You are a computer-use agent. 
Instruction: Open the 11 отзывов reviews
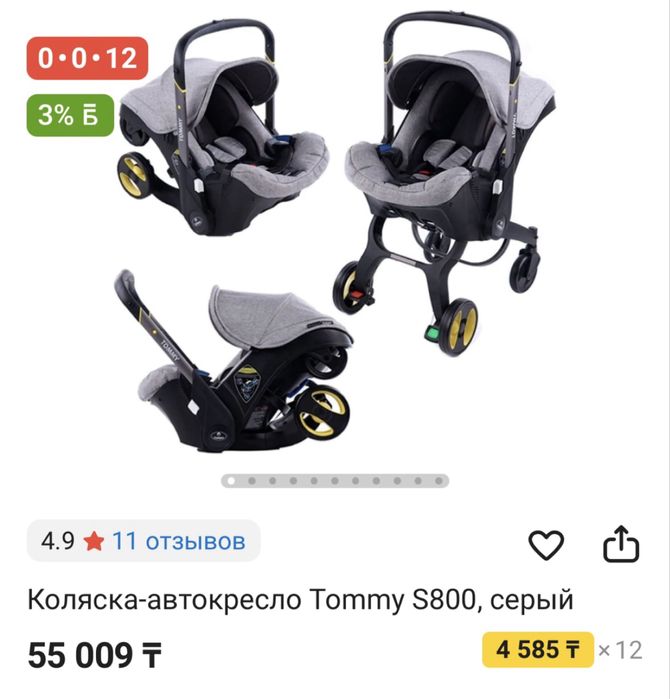click(178, 542)
